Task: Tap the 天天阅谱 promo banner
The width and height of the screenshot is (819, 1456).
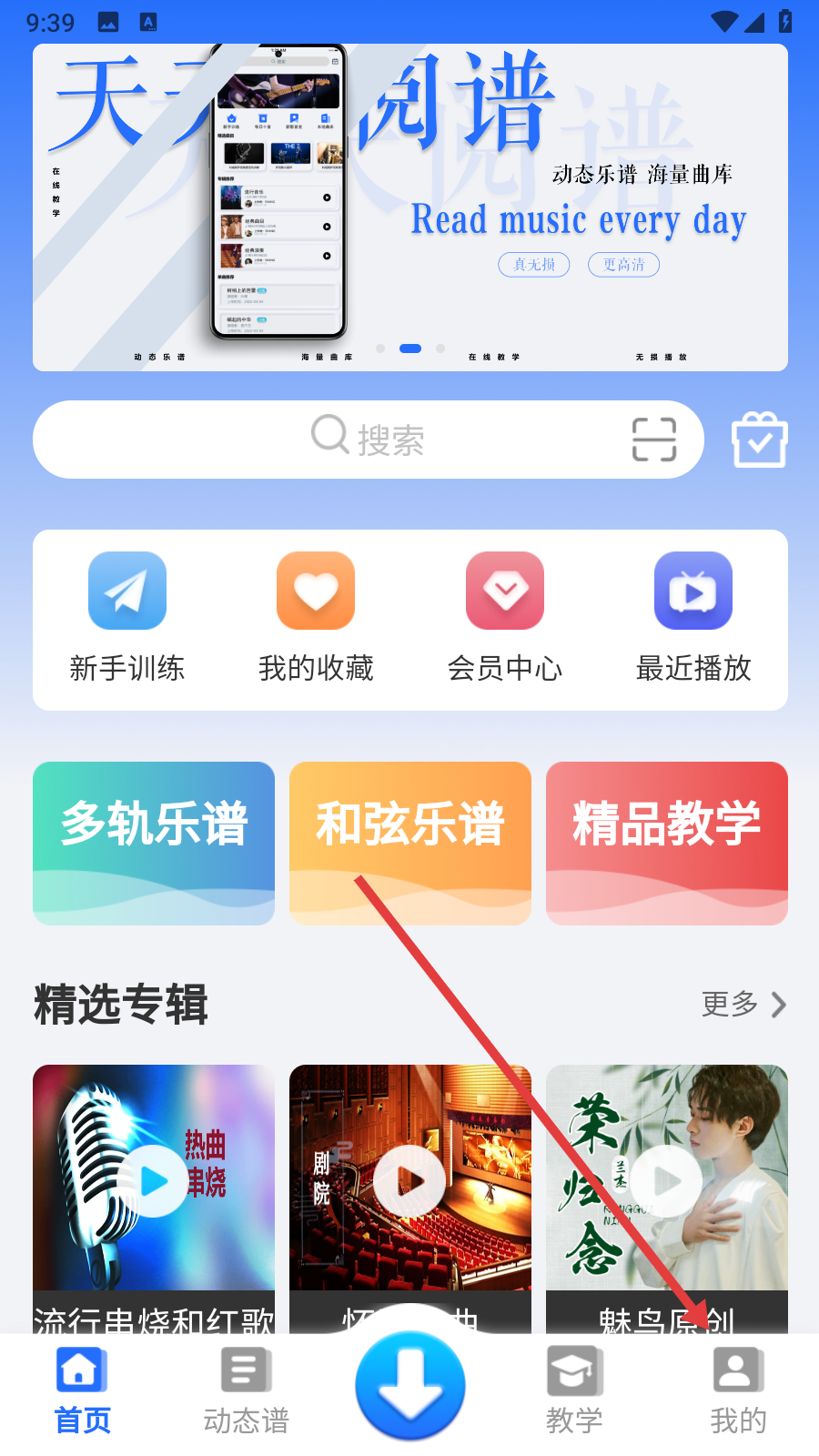Action: [x=410, y=207]
